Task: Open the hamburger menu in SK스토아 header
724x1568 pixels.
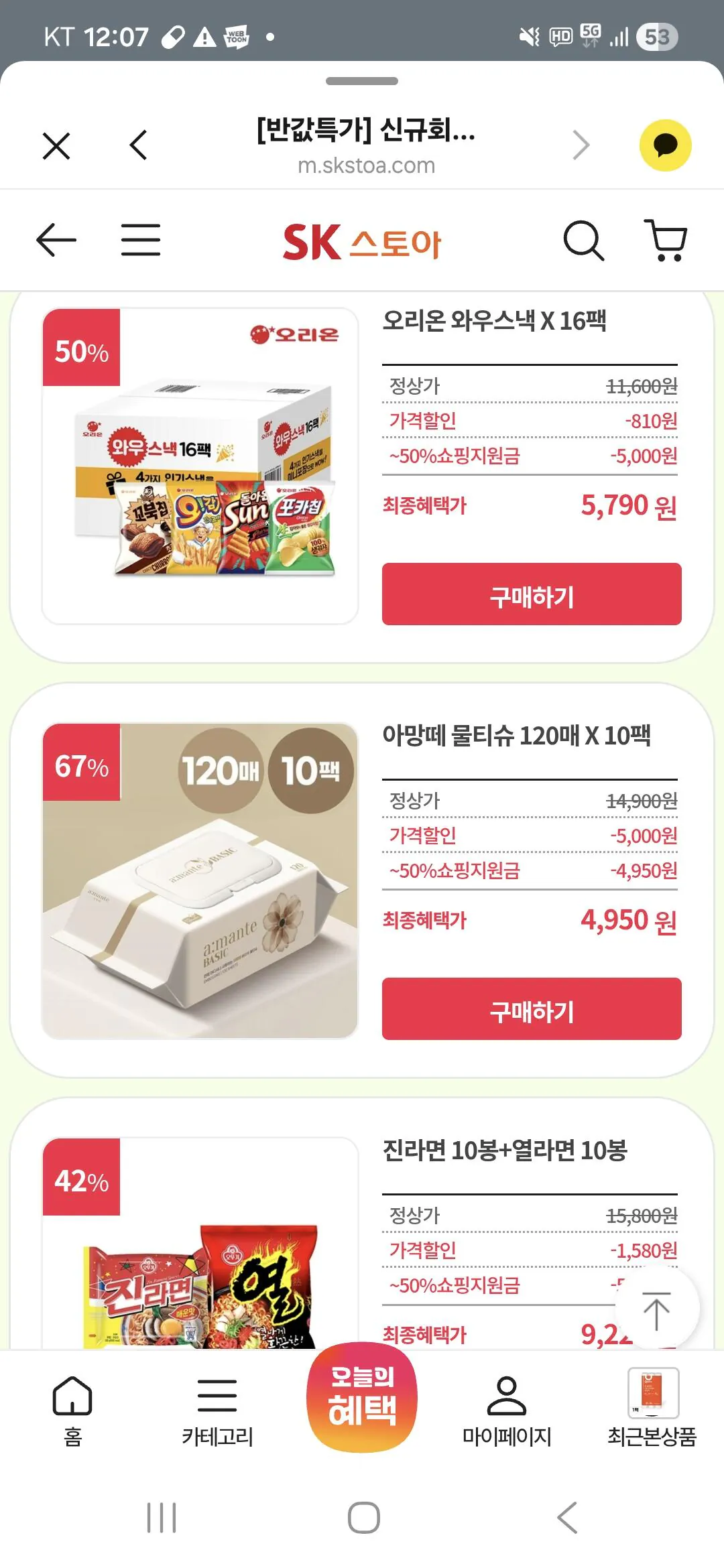Action: [140, 241]
